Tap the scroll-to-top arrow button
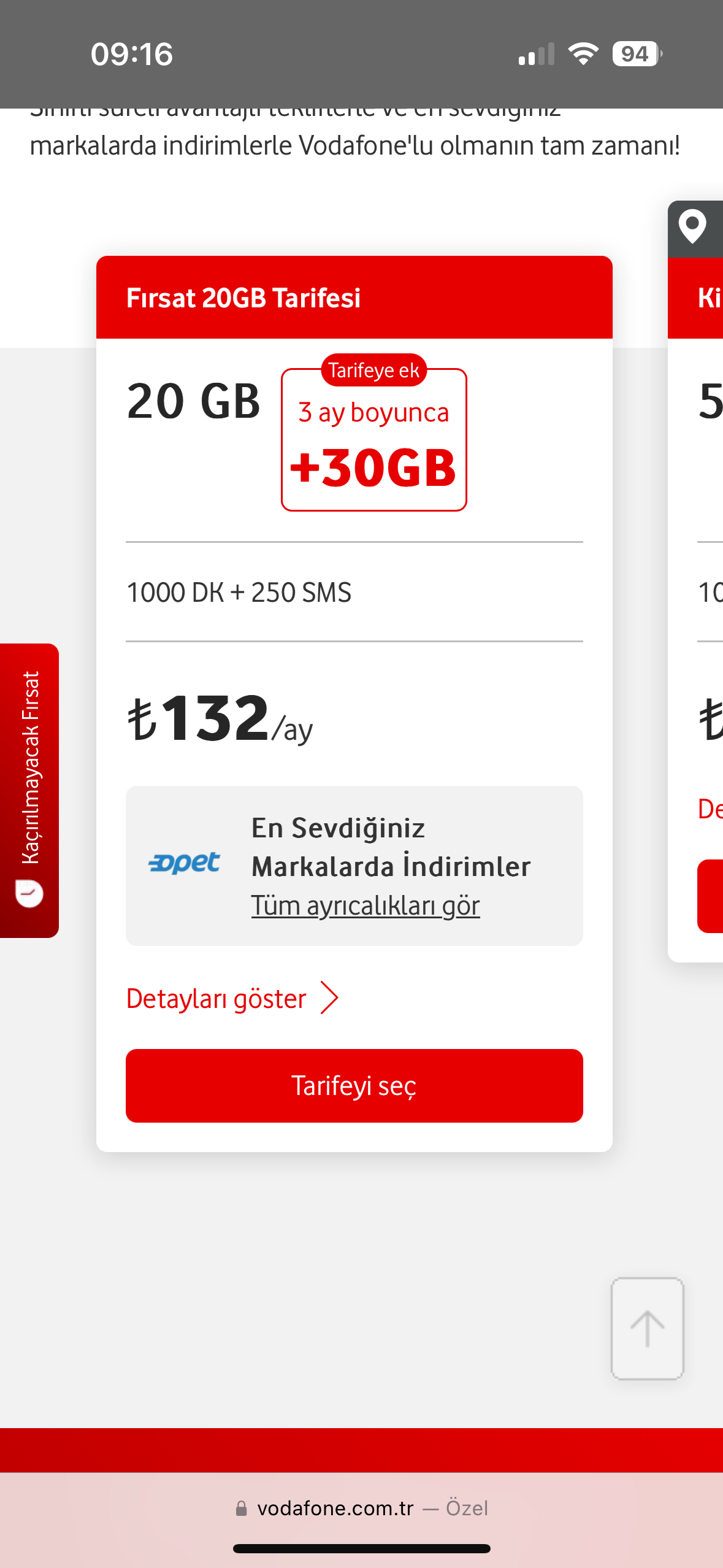 tap(647, 1329)
